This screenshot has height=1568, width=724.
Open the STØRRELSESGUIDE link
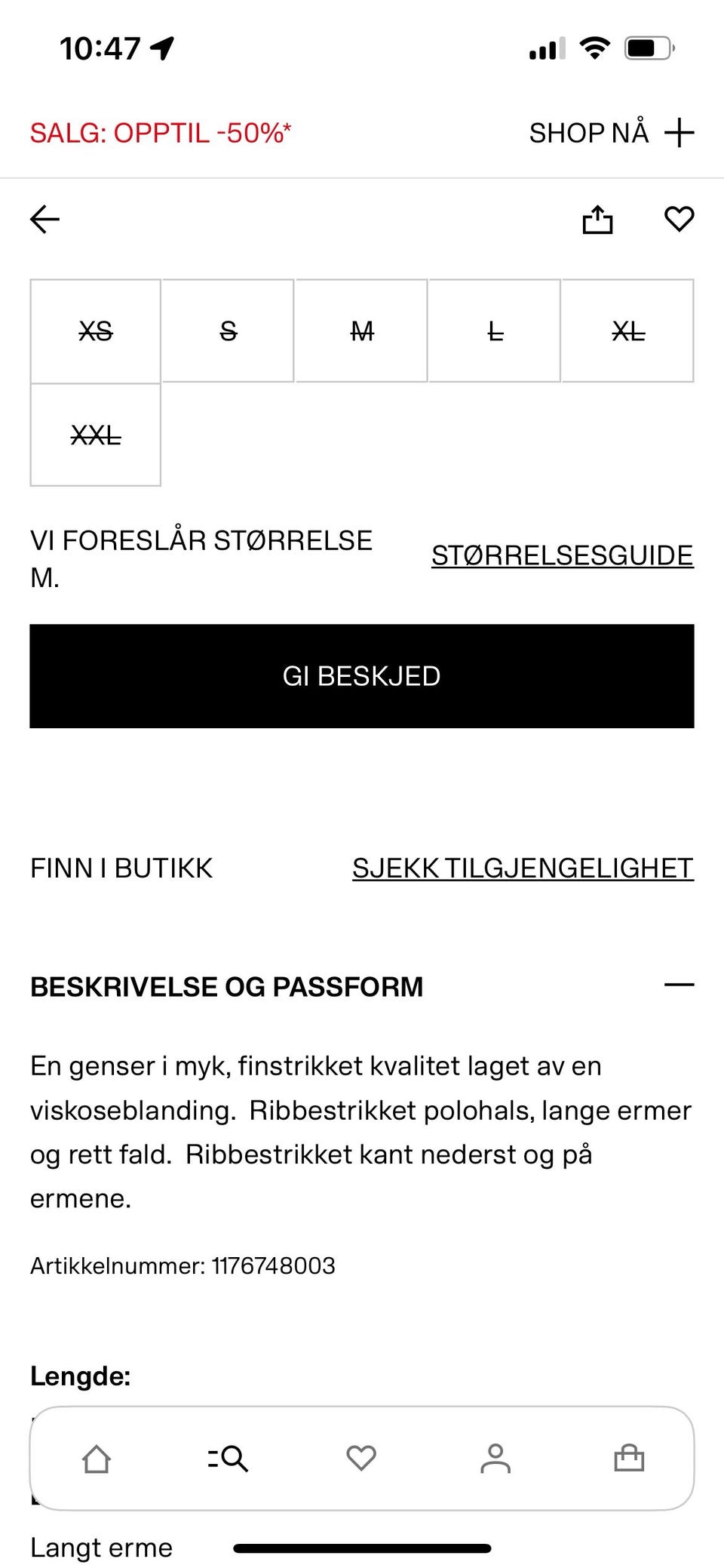coord(563,556)
